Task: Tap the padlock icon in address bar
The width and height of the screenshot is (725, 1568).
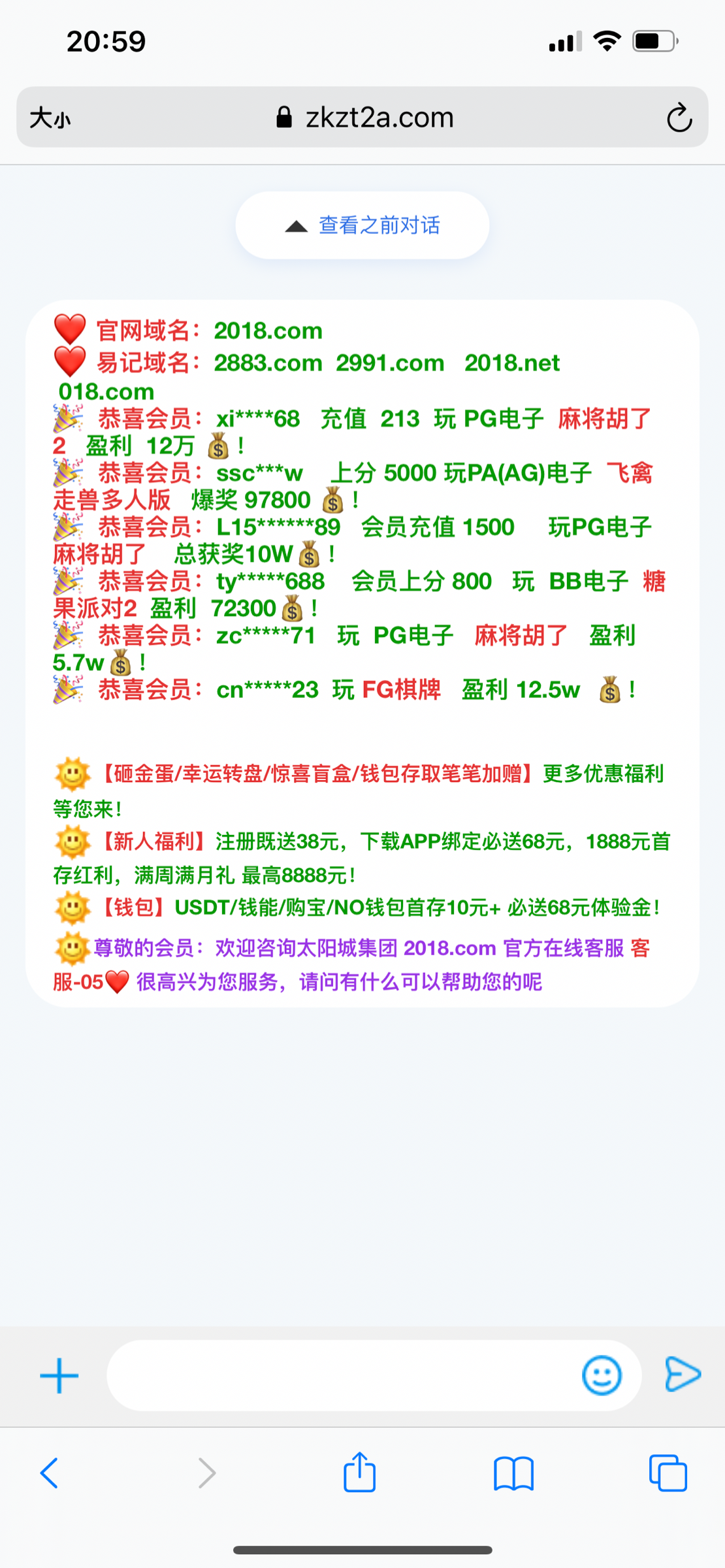Action: (x=285, y=117)
